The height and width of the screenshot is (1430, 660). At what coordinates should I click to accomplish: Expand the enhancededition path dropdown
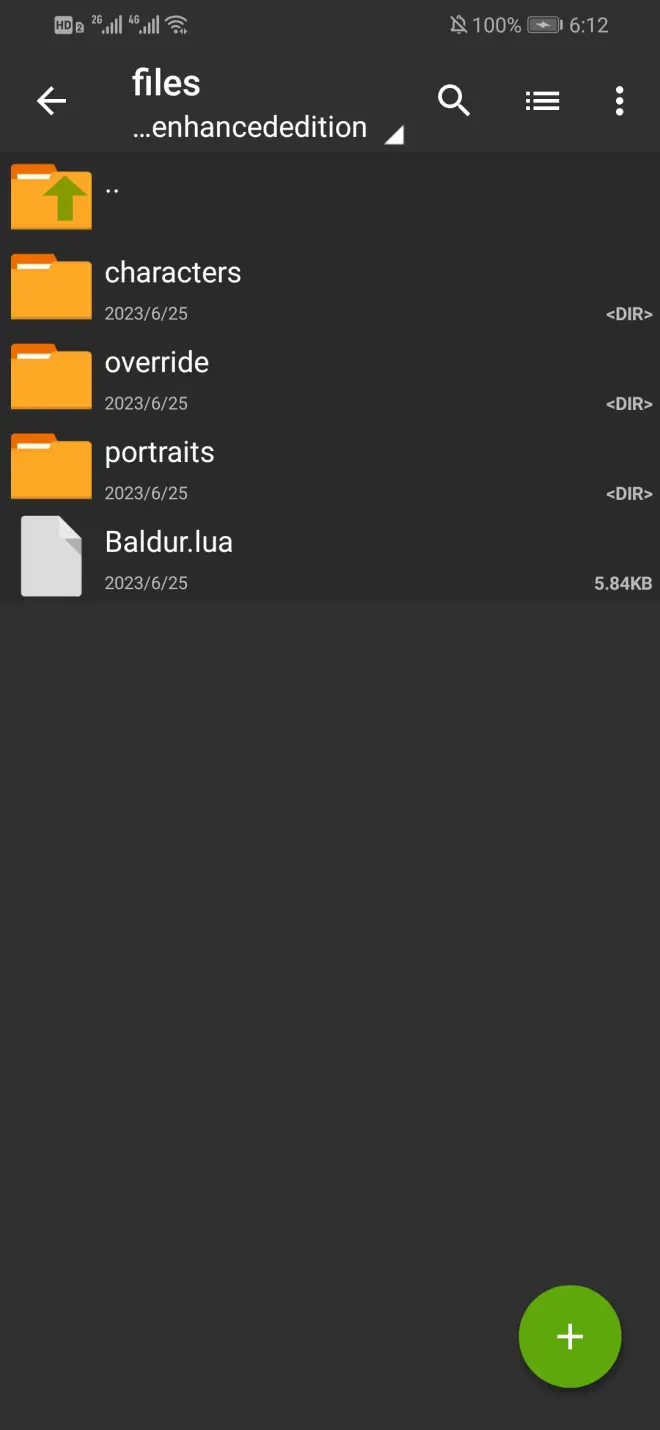268,129
